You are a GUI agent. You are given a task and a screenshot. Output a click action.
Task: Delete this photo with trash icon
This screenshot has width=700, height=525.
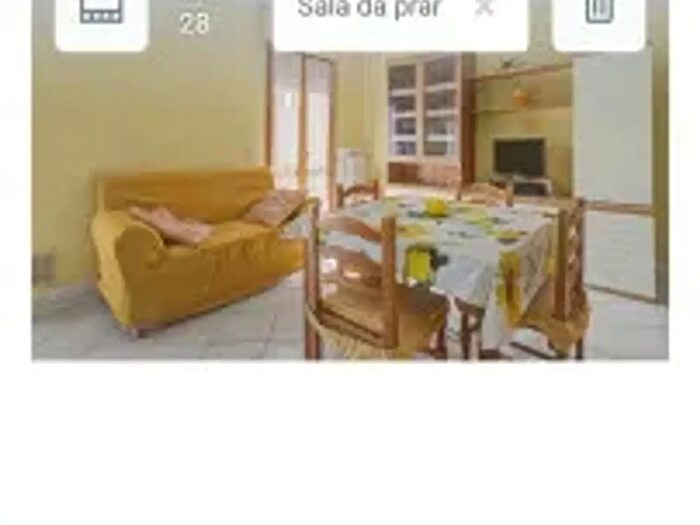598,13
